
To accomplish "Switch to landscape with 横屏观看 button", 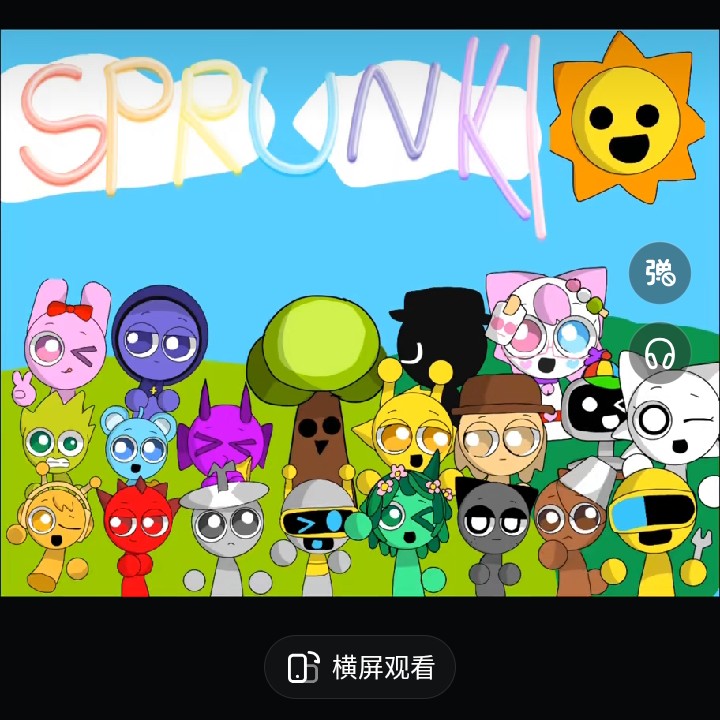I will (360, 667).
